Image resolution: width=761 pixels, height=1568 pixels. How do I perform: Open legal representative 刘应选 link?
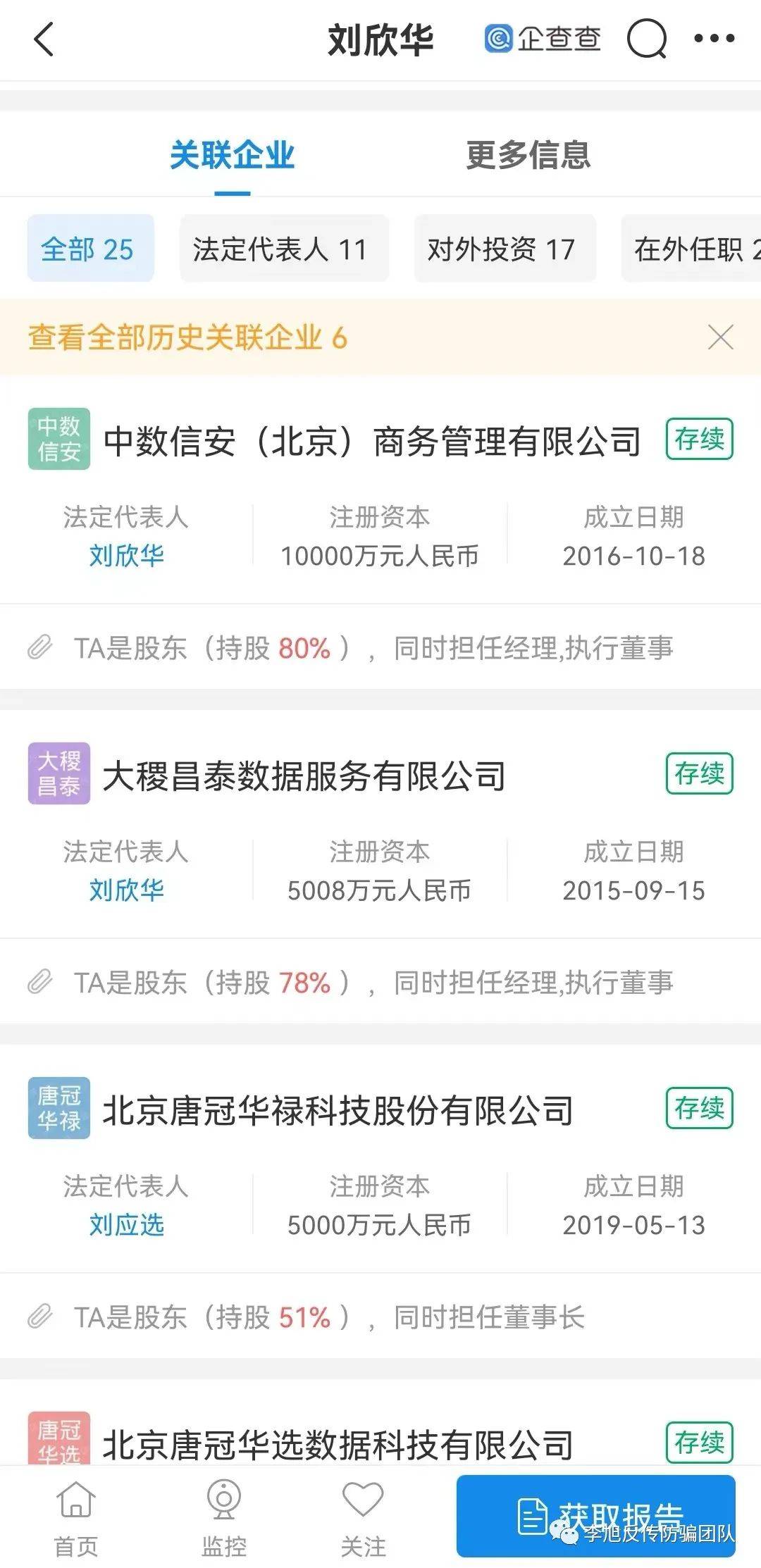[x=126, y=1225]
